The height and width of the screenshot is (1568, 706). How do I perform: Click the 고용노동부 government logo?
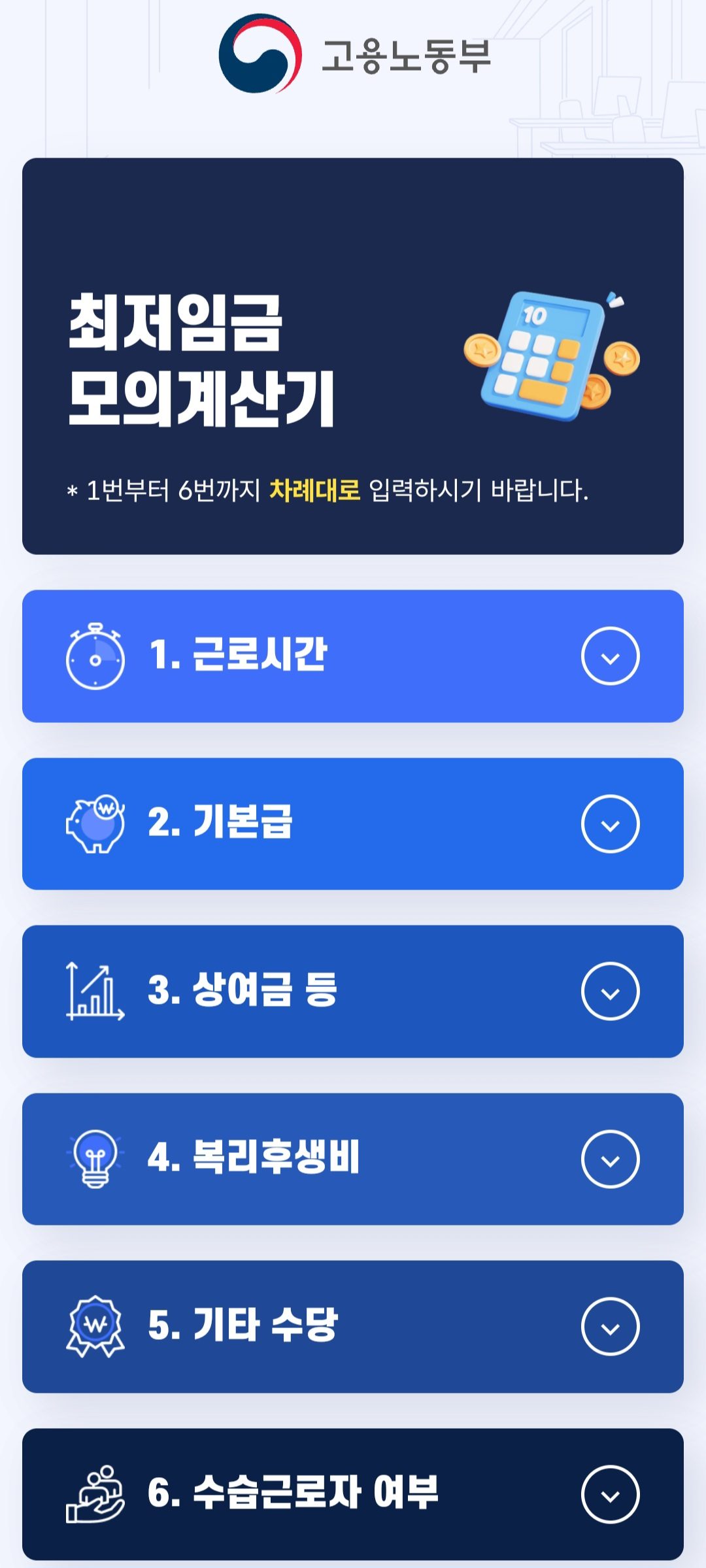(353, 51)
